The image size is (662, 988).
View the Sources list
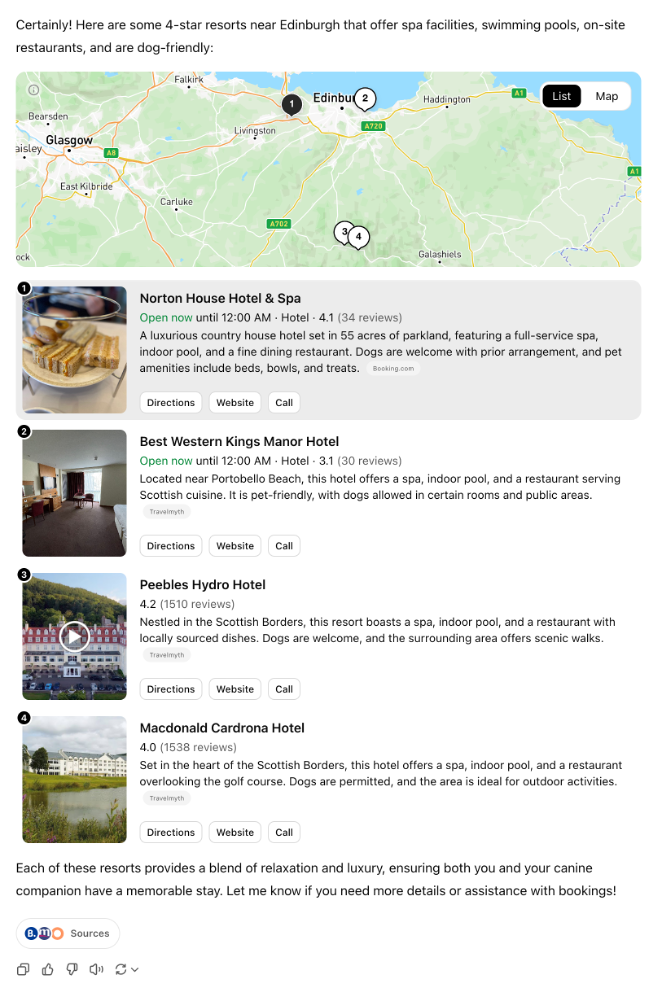tap(68, 933)
